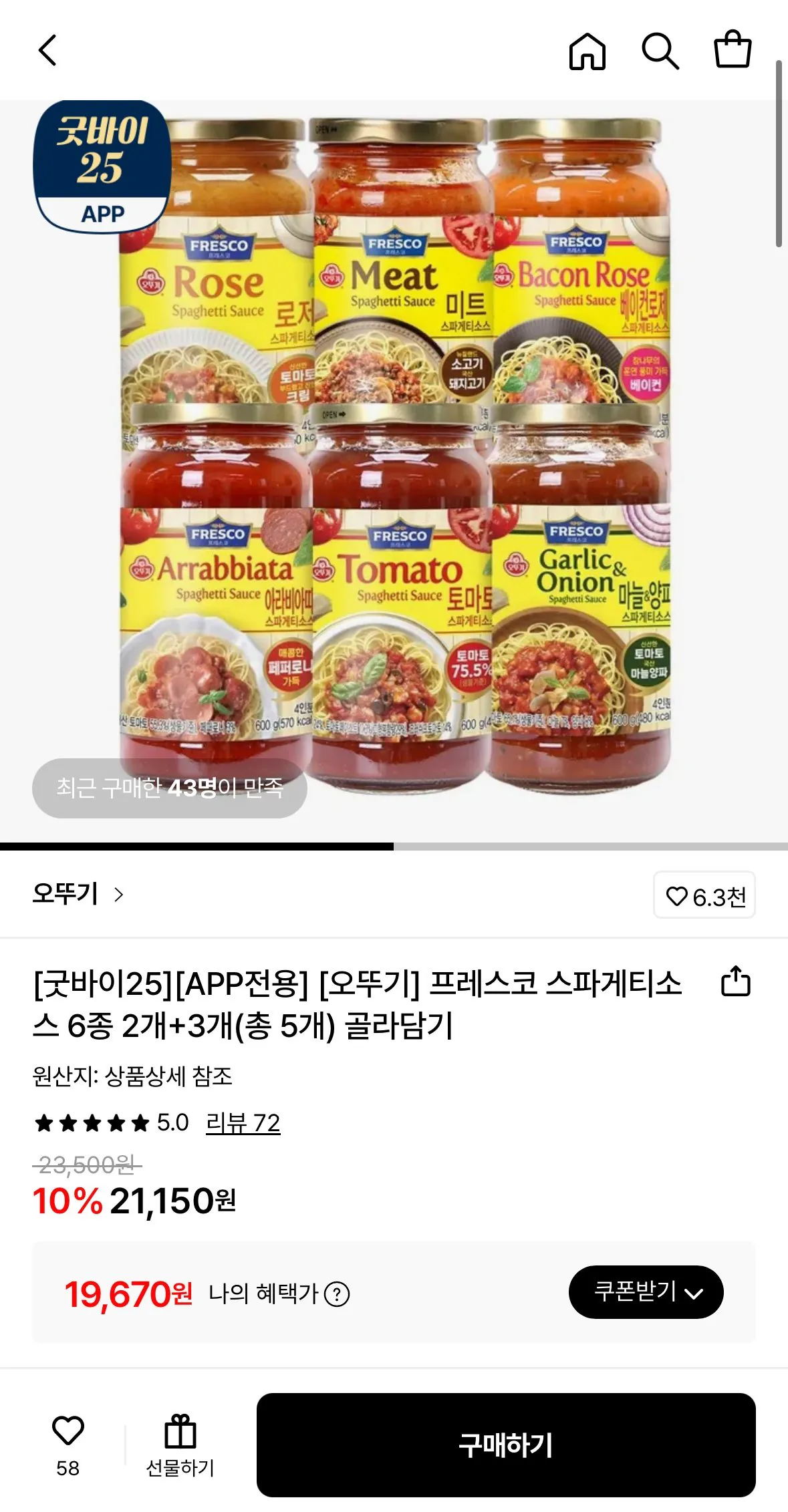Go to the home screen via home icon
The image size is (788, 1512).
[588, 51]
